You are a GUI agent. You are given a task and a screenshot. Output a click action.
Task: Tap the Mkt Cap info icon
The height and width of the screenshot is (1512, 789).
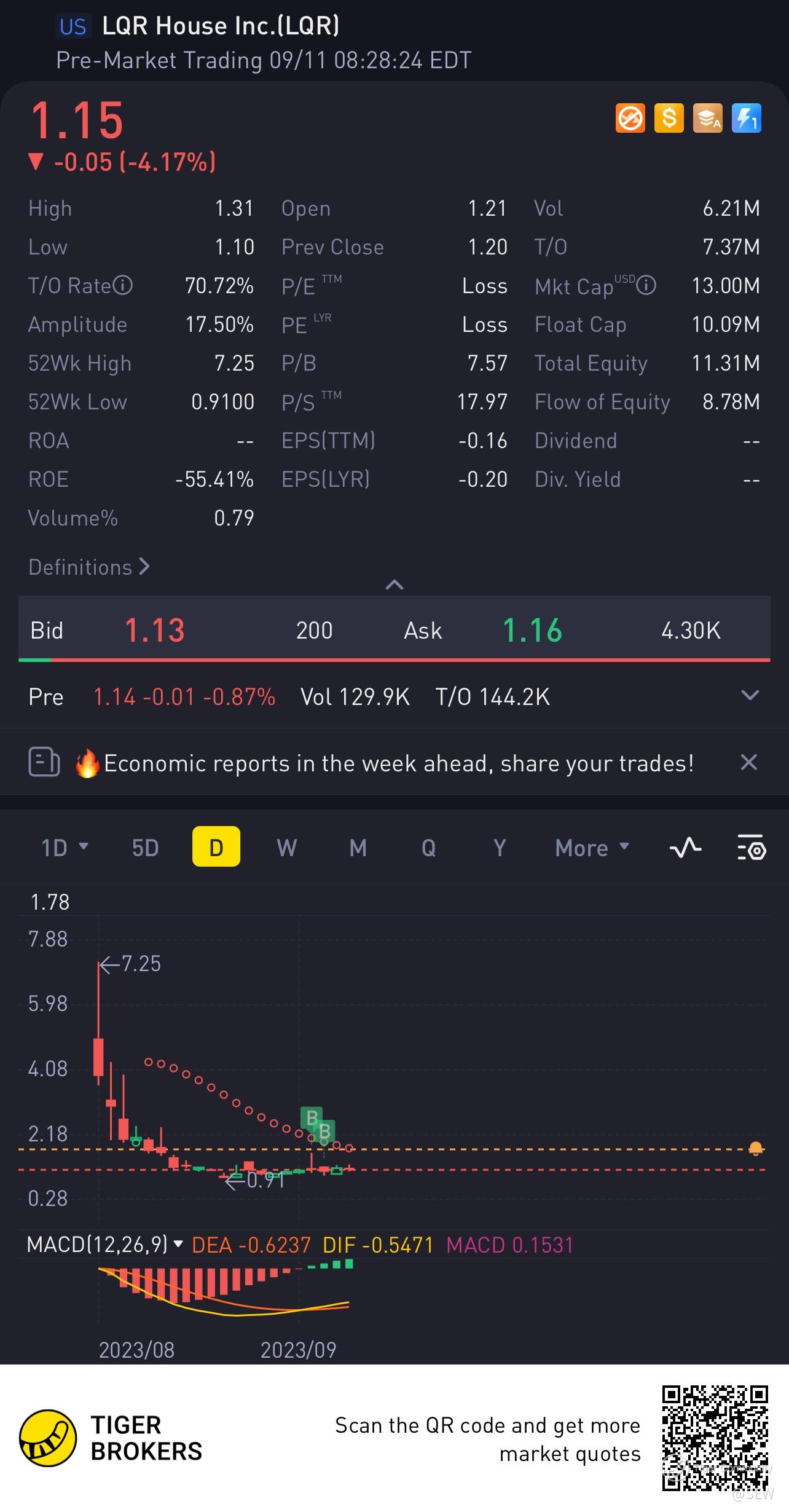point(646,286)
